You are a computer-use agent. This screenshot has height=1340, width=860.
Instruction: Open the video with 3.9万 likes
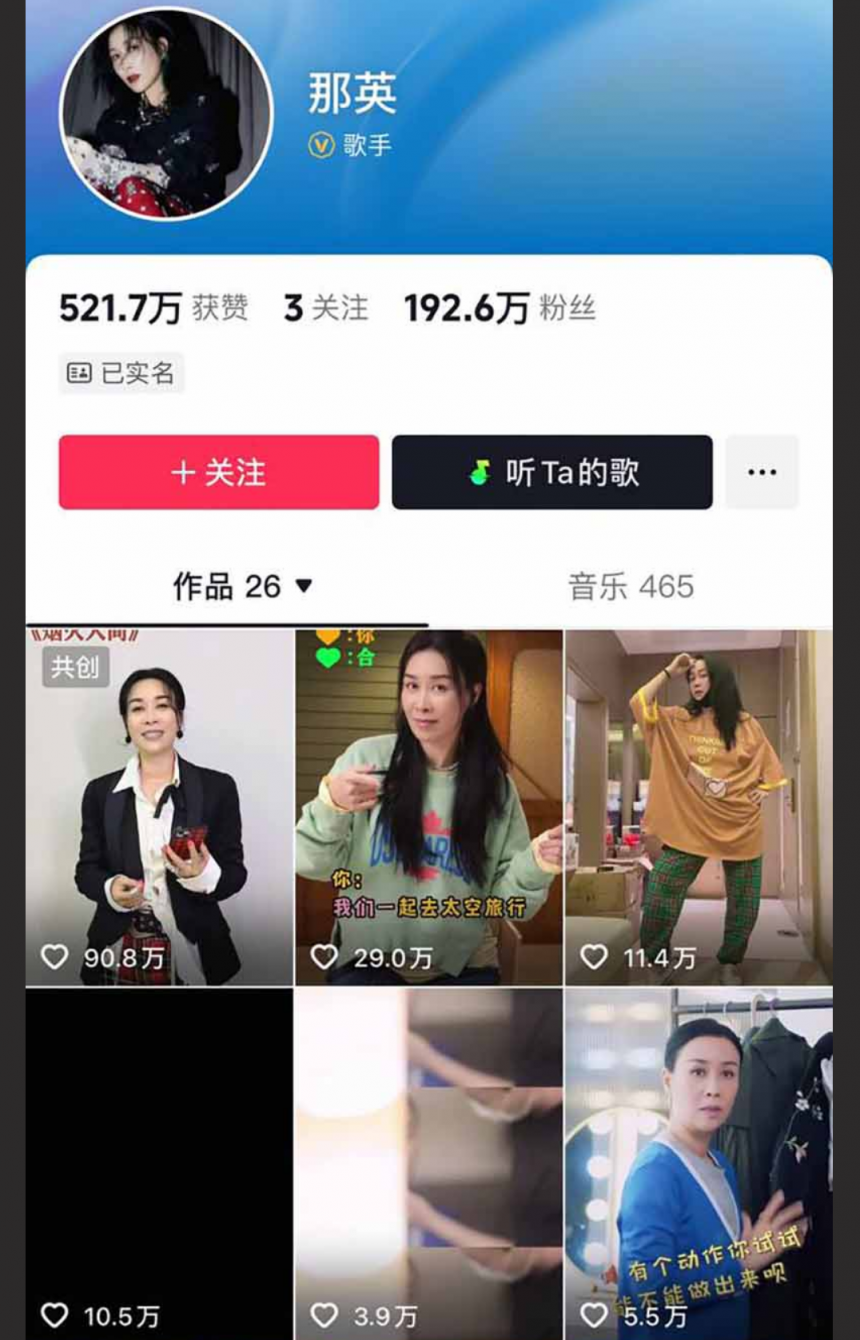pyautogui.click(x=429, y=1160)
